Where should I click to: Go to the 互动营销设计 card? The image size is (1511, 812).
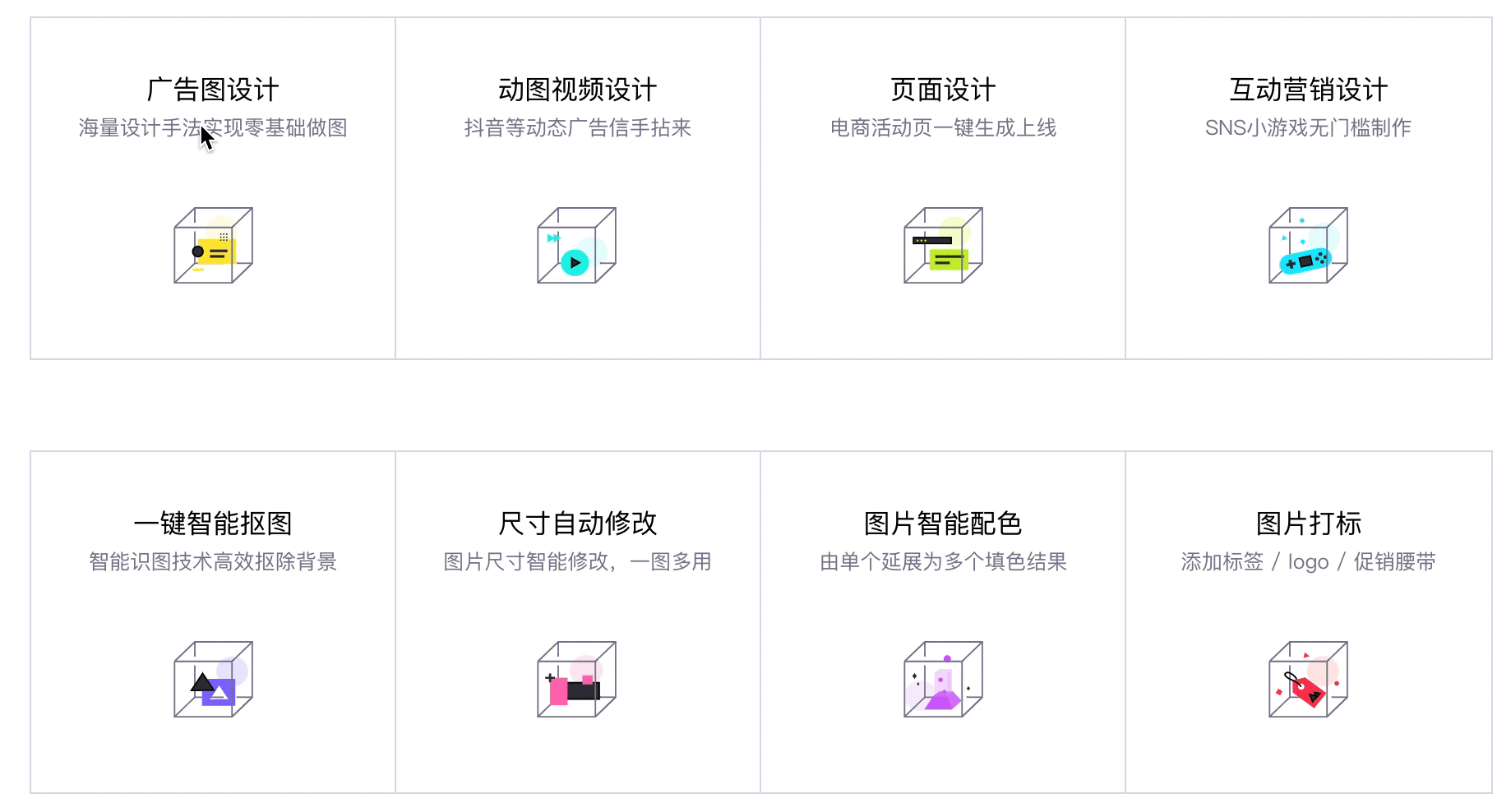(x=1308, y=188)
